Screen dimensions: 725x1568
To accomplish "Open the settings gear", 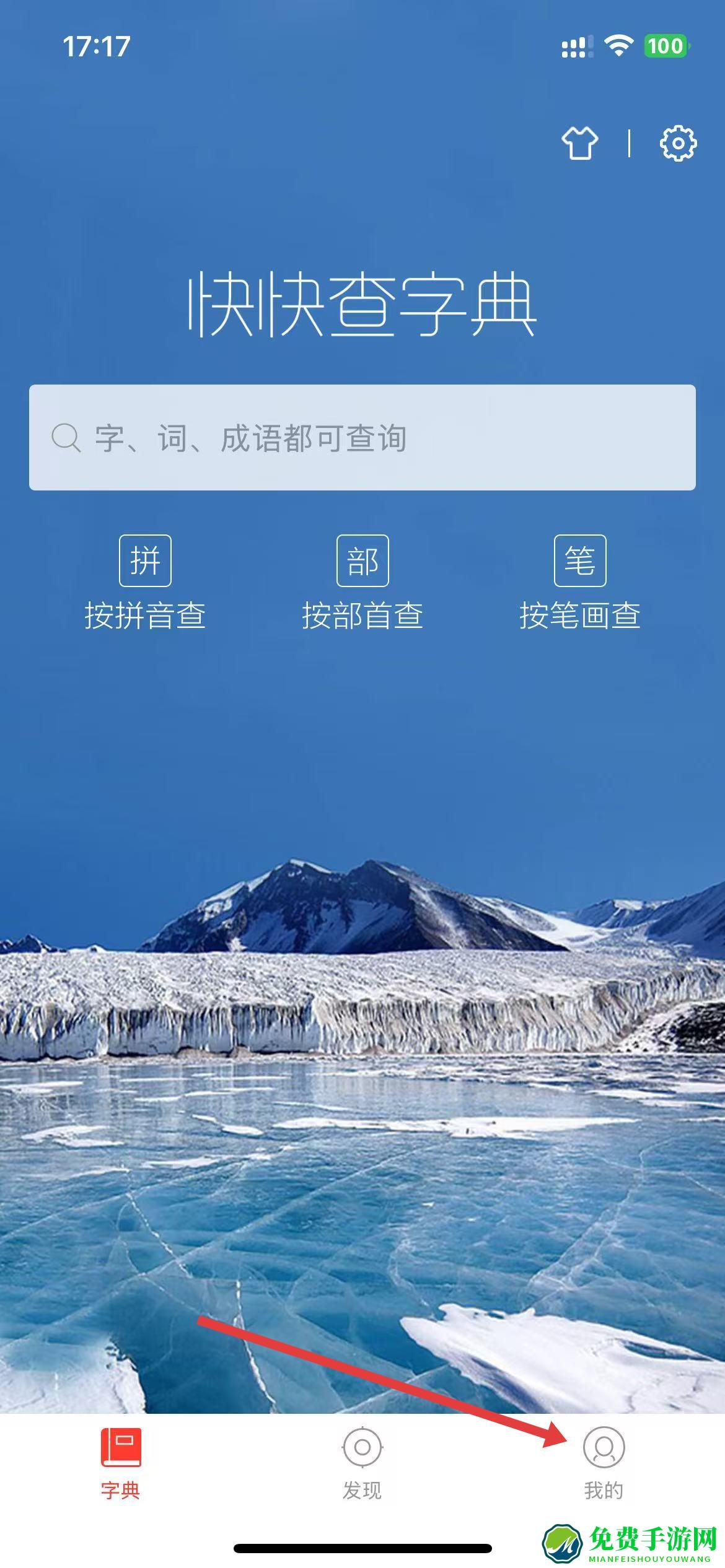I will [x=678, y=144].
